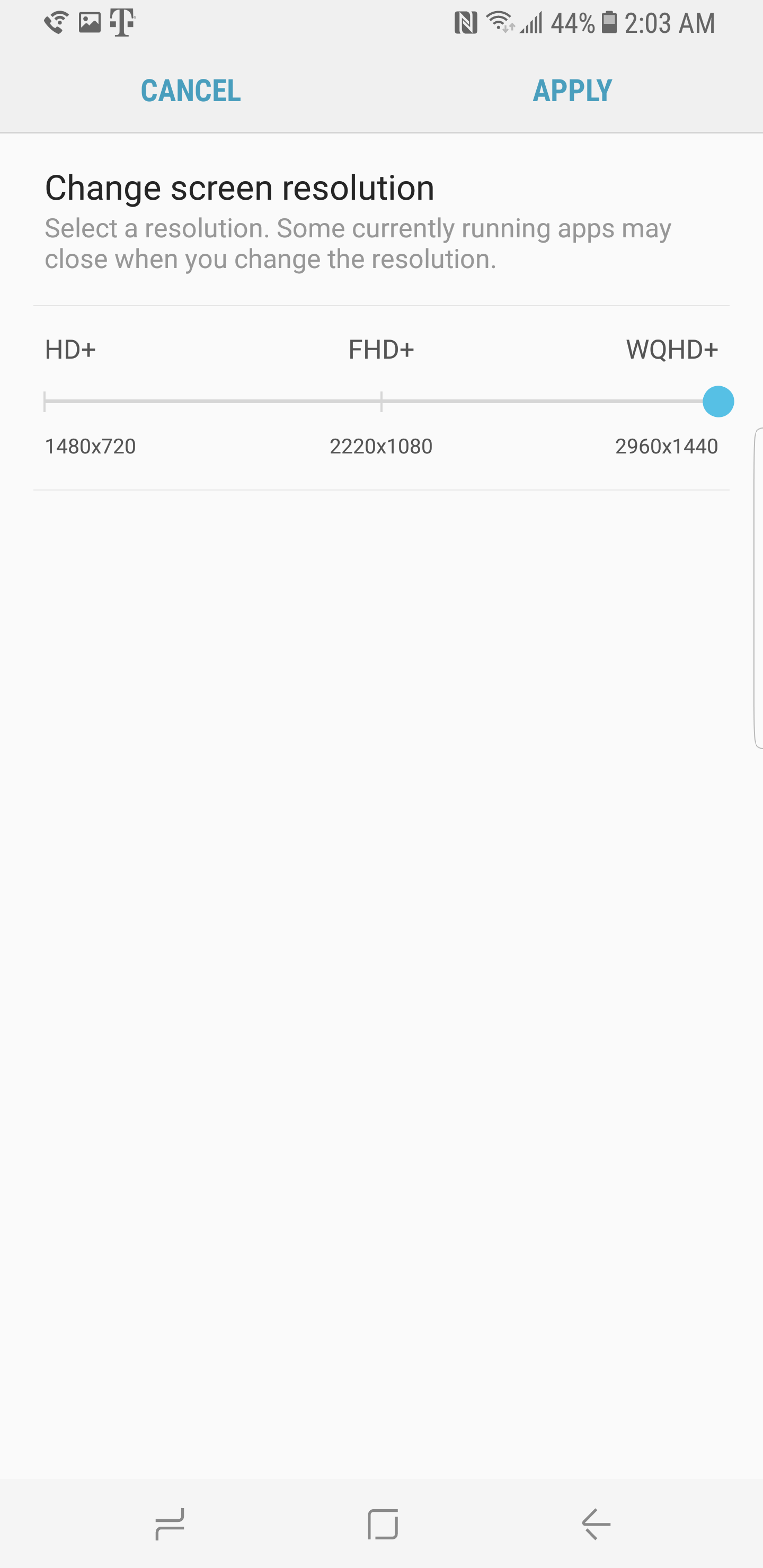Viewport: 763px width, 1568px height.
Task: Apply the selected screen resolution
Action: click(572, 91)
